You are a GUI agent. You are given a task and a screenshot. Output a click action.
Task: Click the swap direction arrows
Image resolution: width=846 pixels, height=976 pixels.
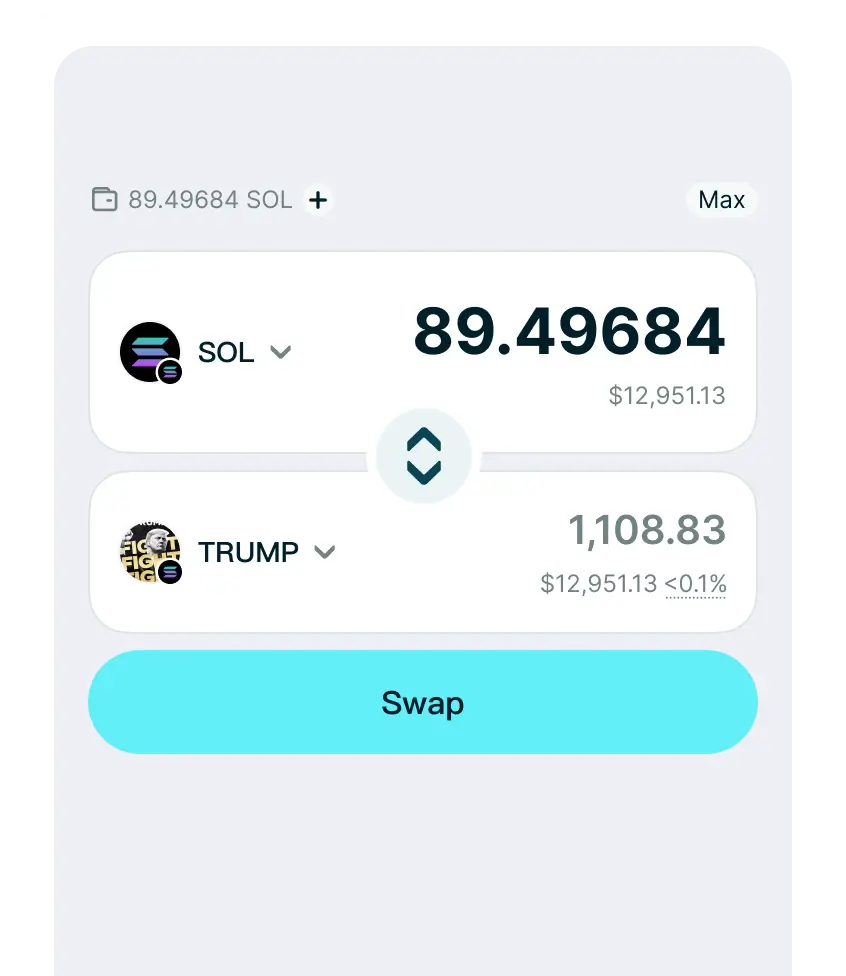pyautogui.click(x=424, y=455)
